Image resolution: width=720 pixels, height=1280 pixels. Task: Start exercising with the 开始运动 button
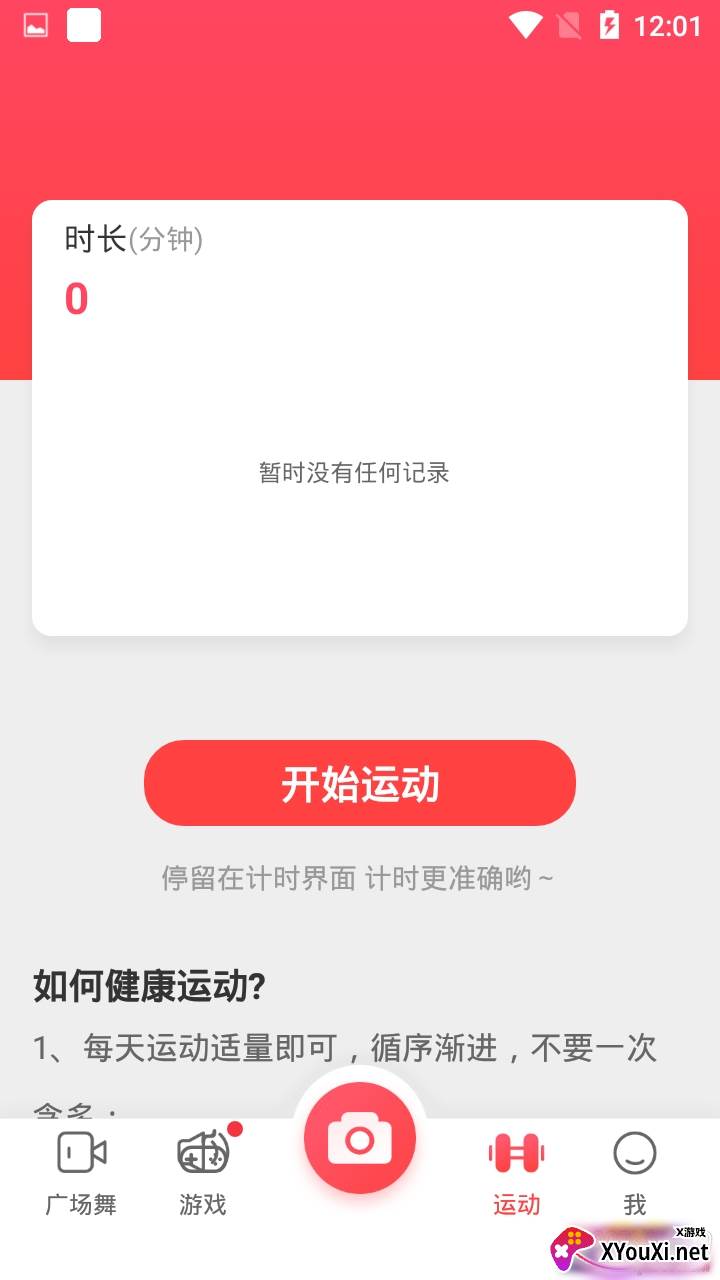click(x=360, y=783)
